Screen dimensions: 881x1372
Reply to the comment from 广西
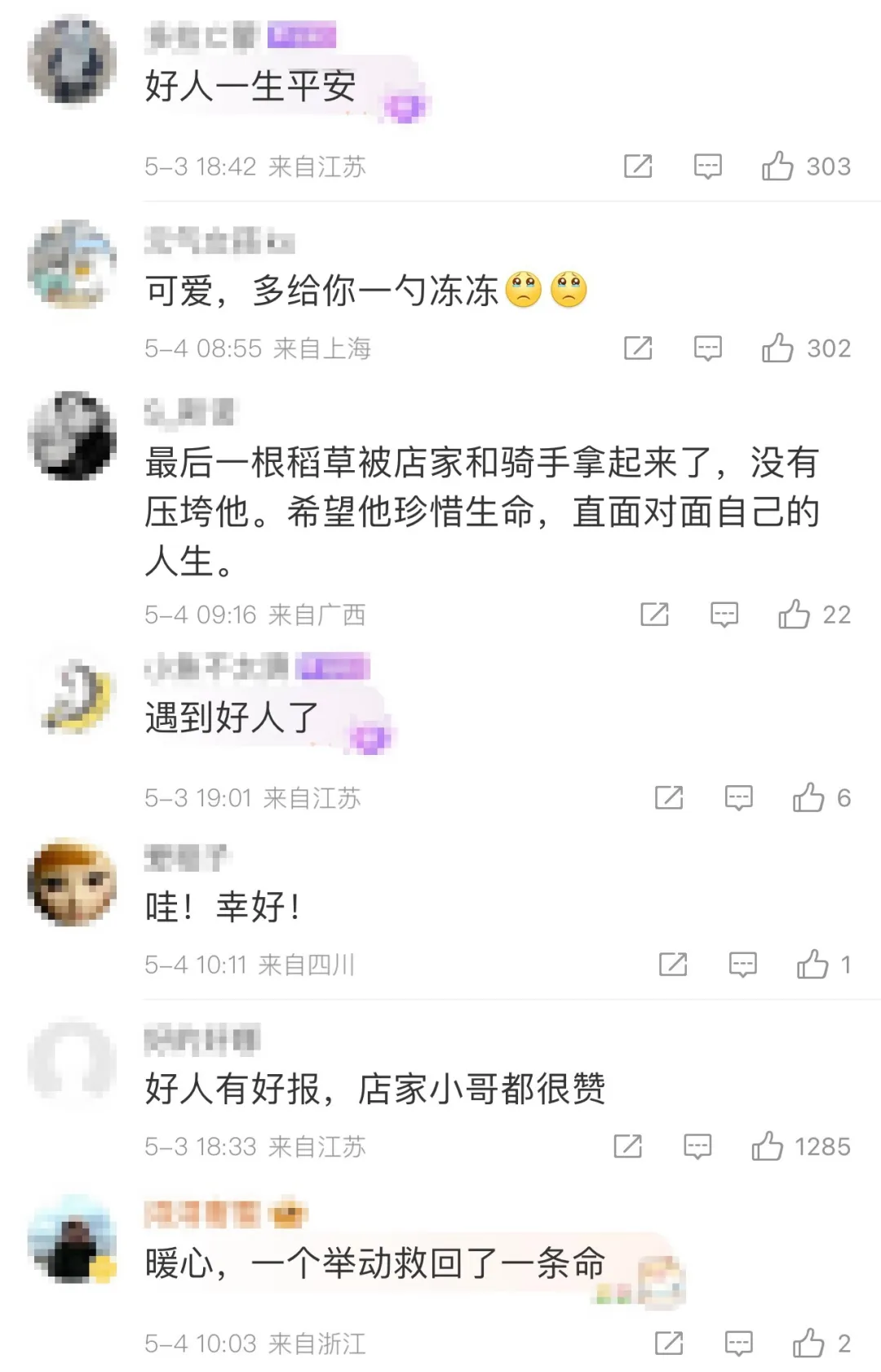pyautogui.click(x=724, y=615)
